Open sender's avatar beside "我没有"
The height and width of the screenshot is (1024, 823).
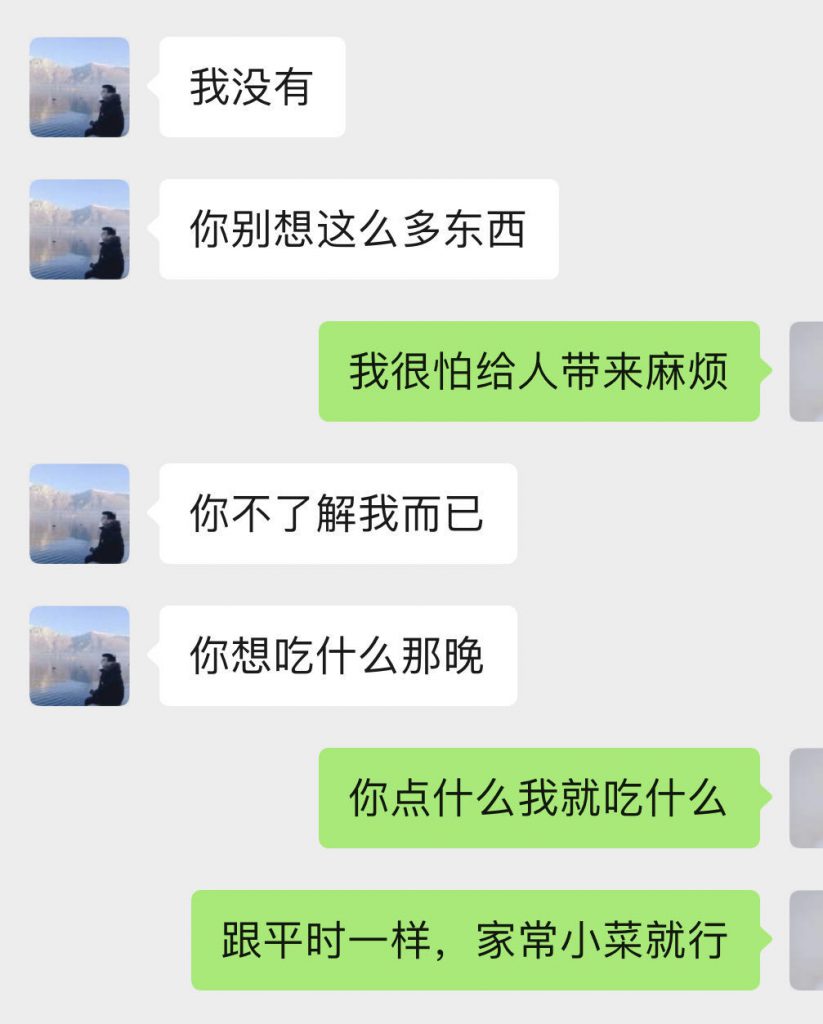(x=79, y=87)
